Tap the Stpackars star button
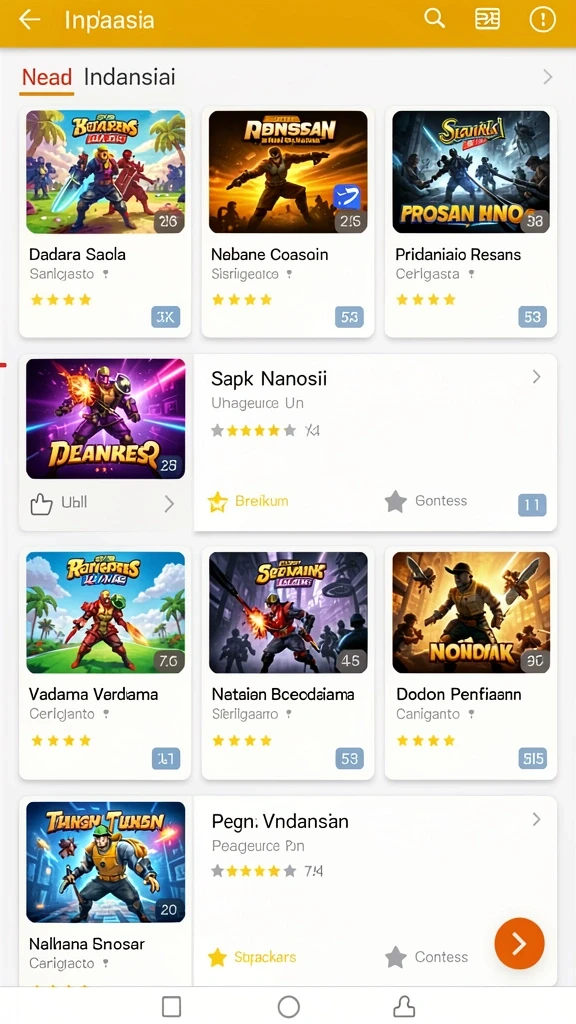 (252, 957)
